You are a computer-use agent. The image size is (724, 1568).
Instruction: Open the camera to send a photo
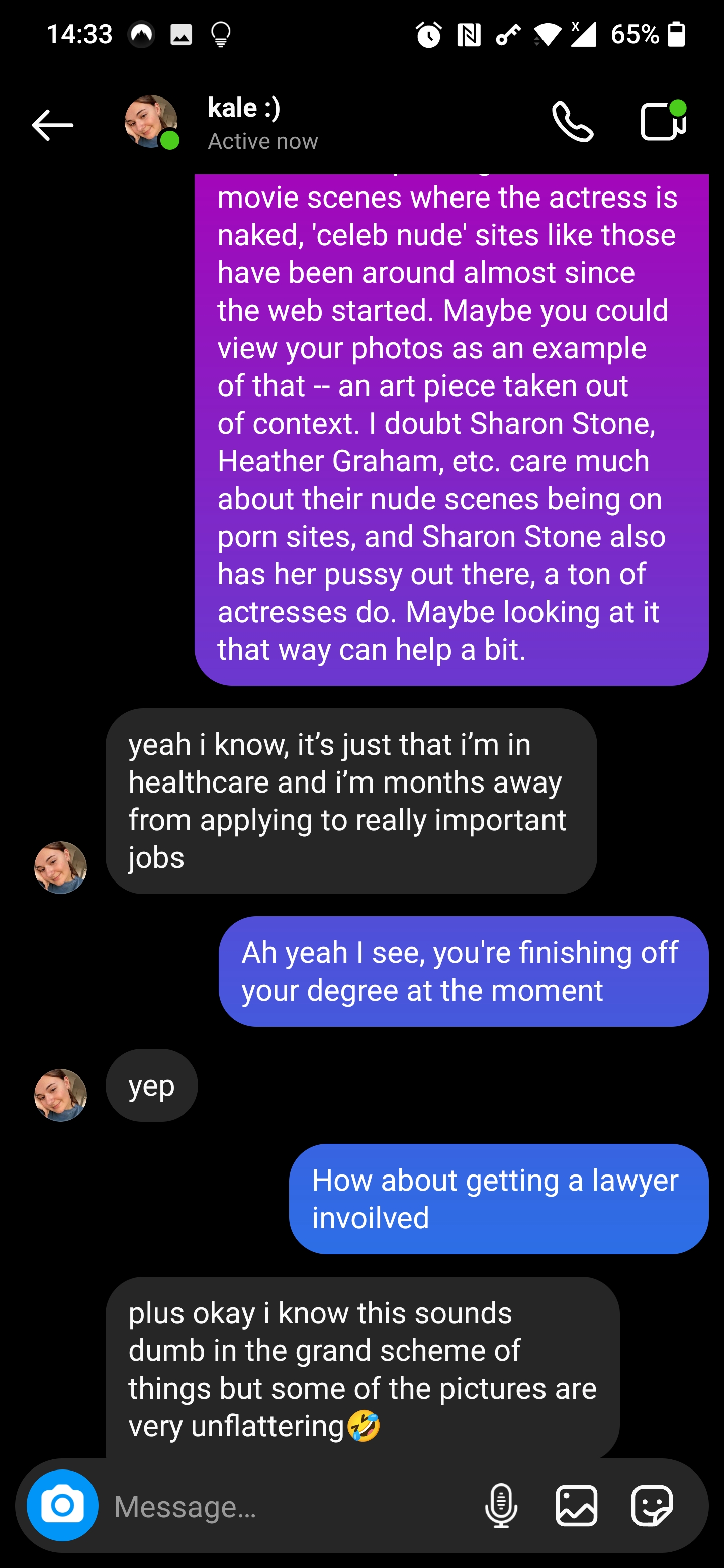(x=62, y=1505)
